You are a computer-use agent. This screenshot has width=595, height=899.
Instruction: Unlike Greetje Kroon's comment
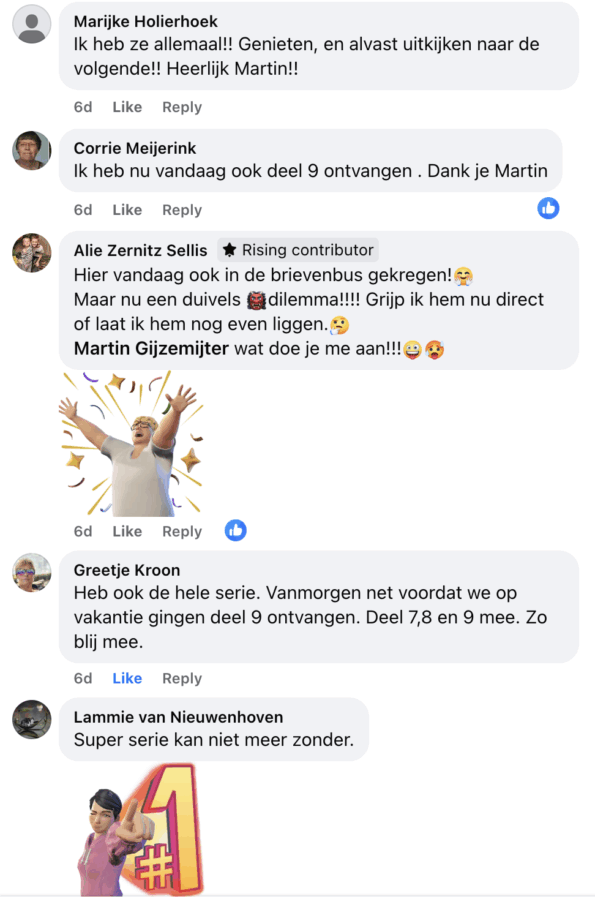click(x=127, y=678)
